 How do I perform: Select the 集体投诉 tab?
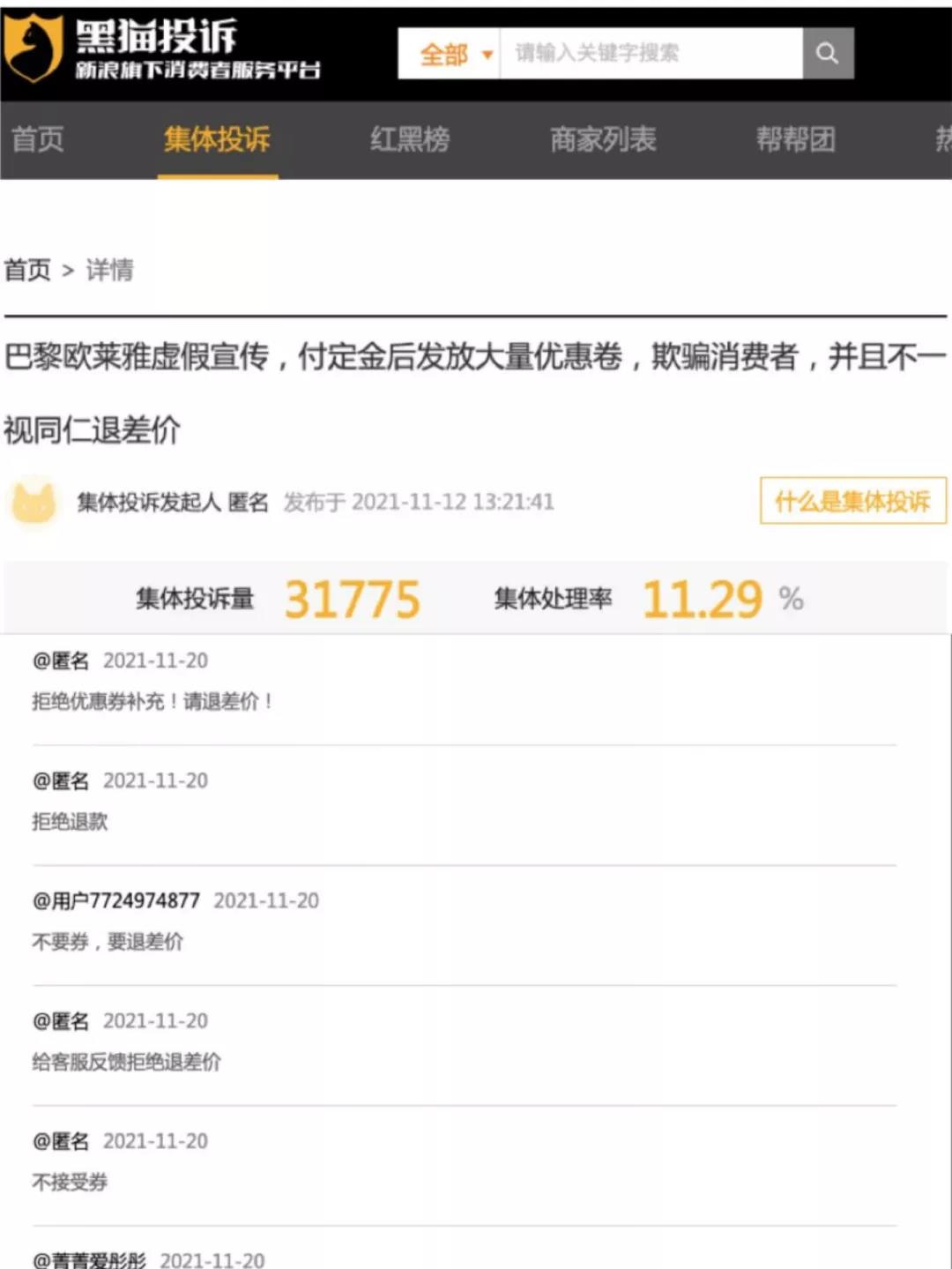pos(217,139)
